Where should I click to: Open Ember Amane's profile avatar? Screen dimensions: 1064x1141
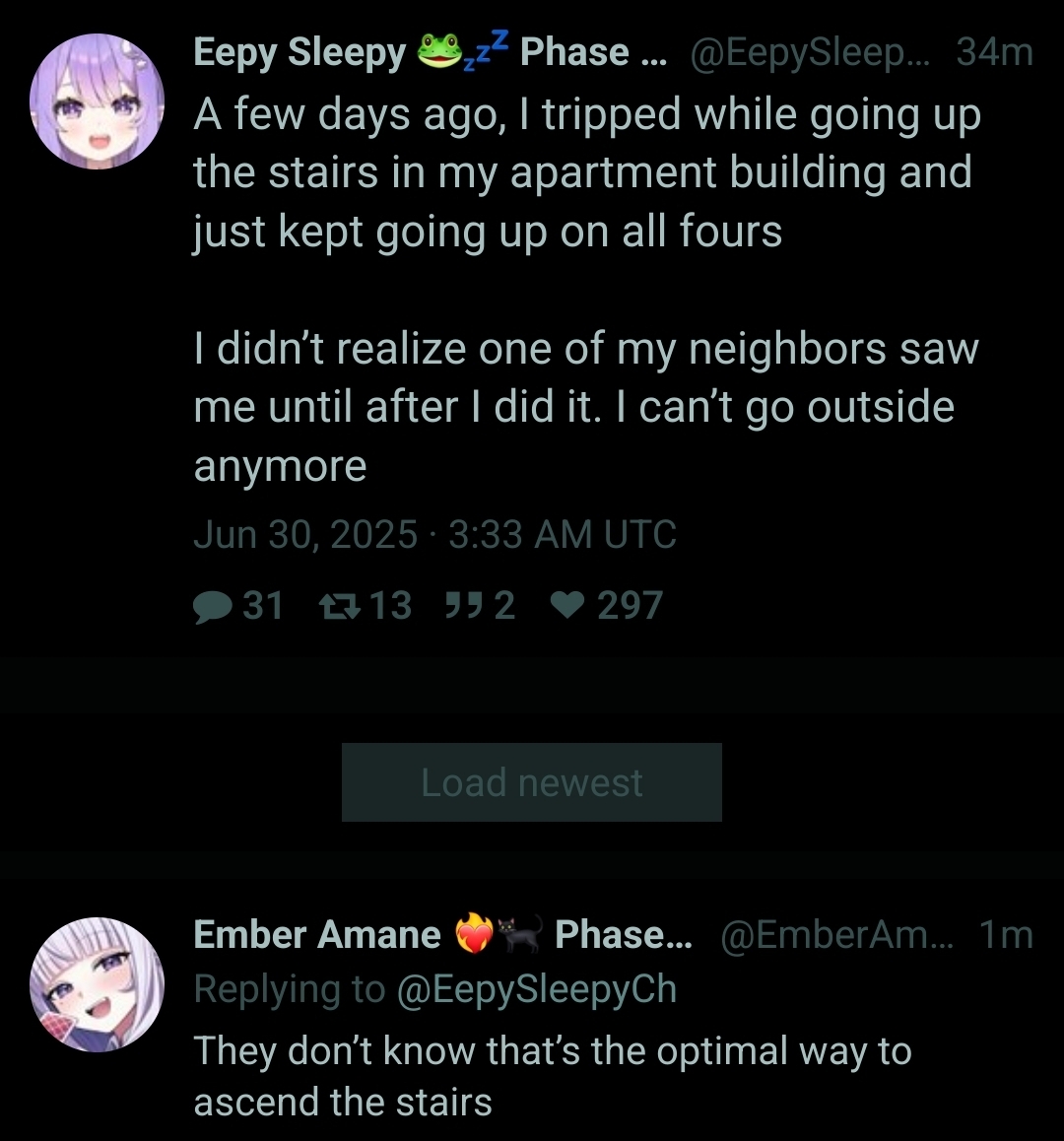pos(97,984)
